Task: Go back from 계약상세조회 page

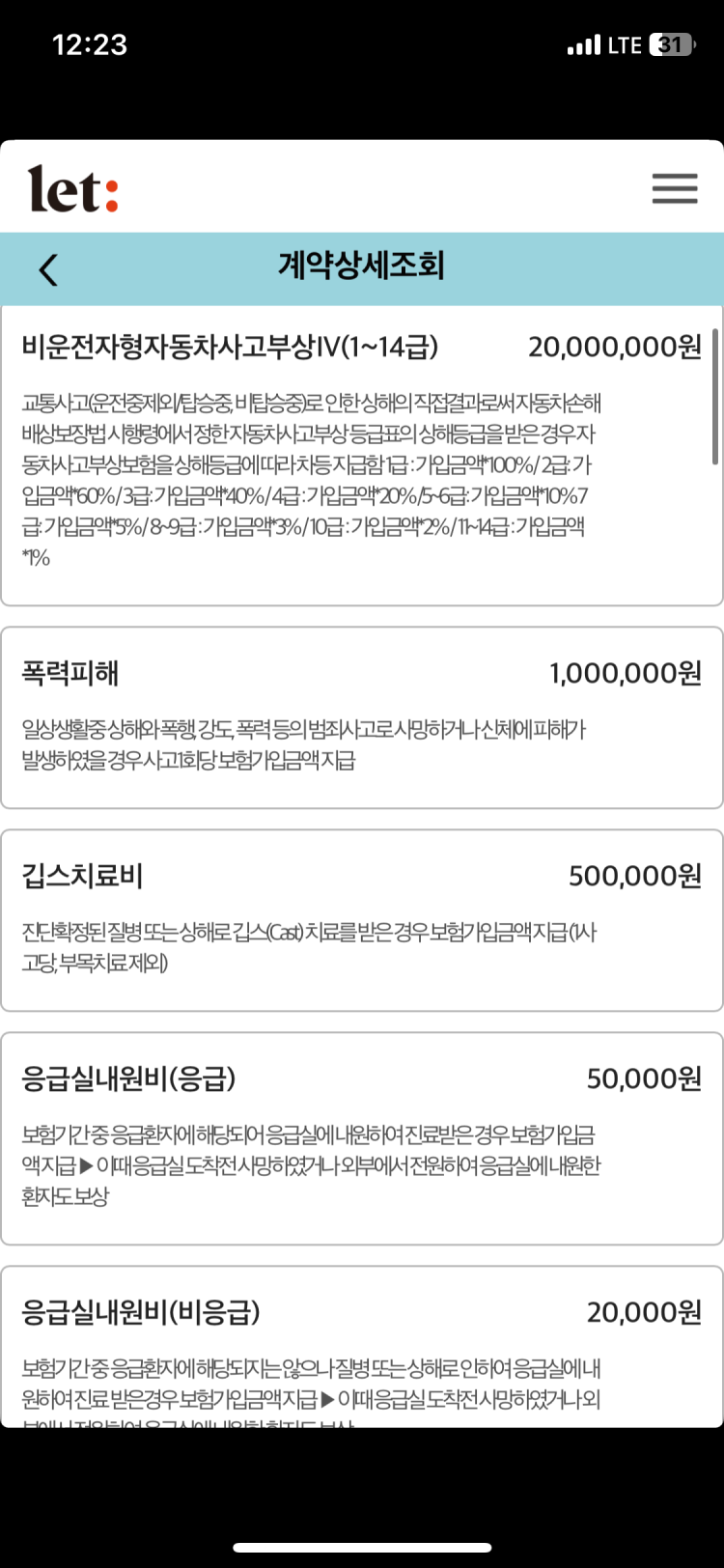Action: coord(48,269)
